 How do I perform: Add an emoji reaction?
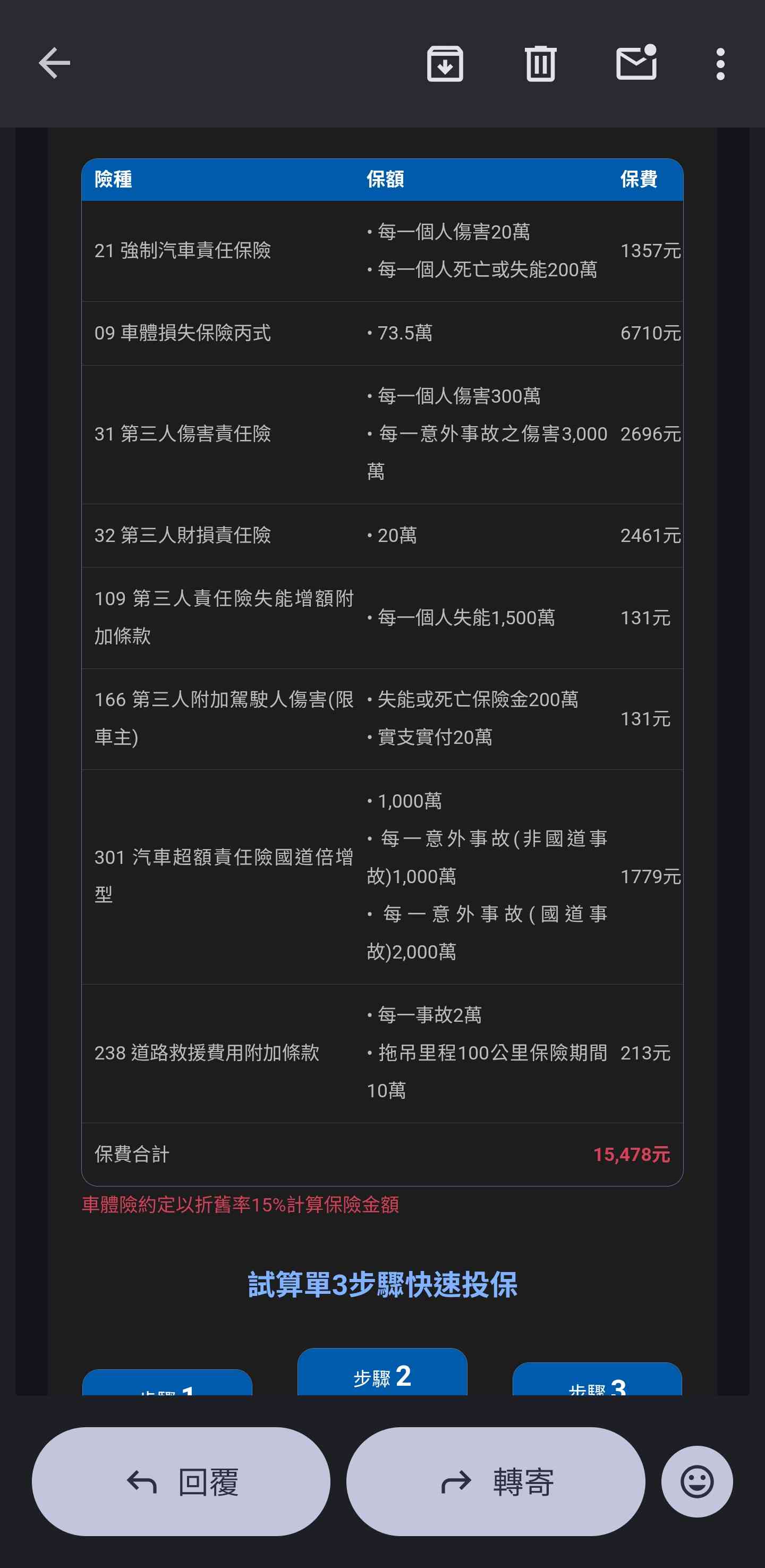point(697,1481)
